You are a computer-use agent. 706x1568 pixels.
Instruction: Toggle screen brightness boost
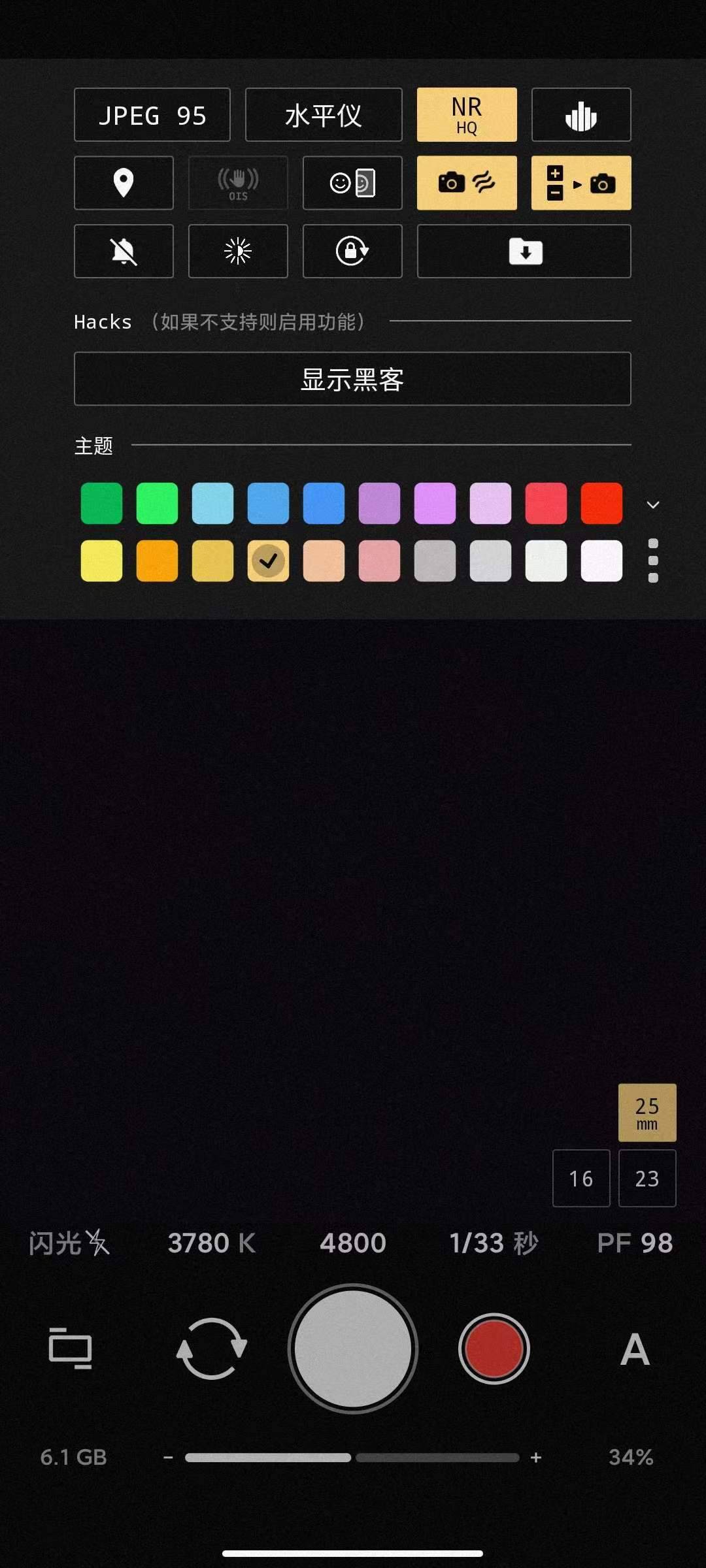[238, 252]
